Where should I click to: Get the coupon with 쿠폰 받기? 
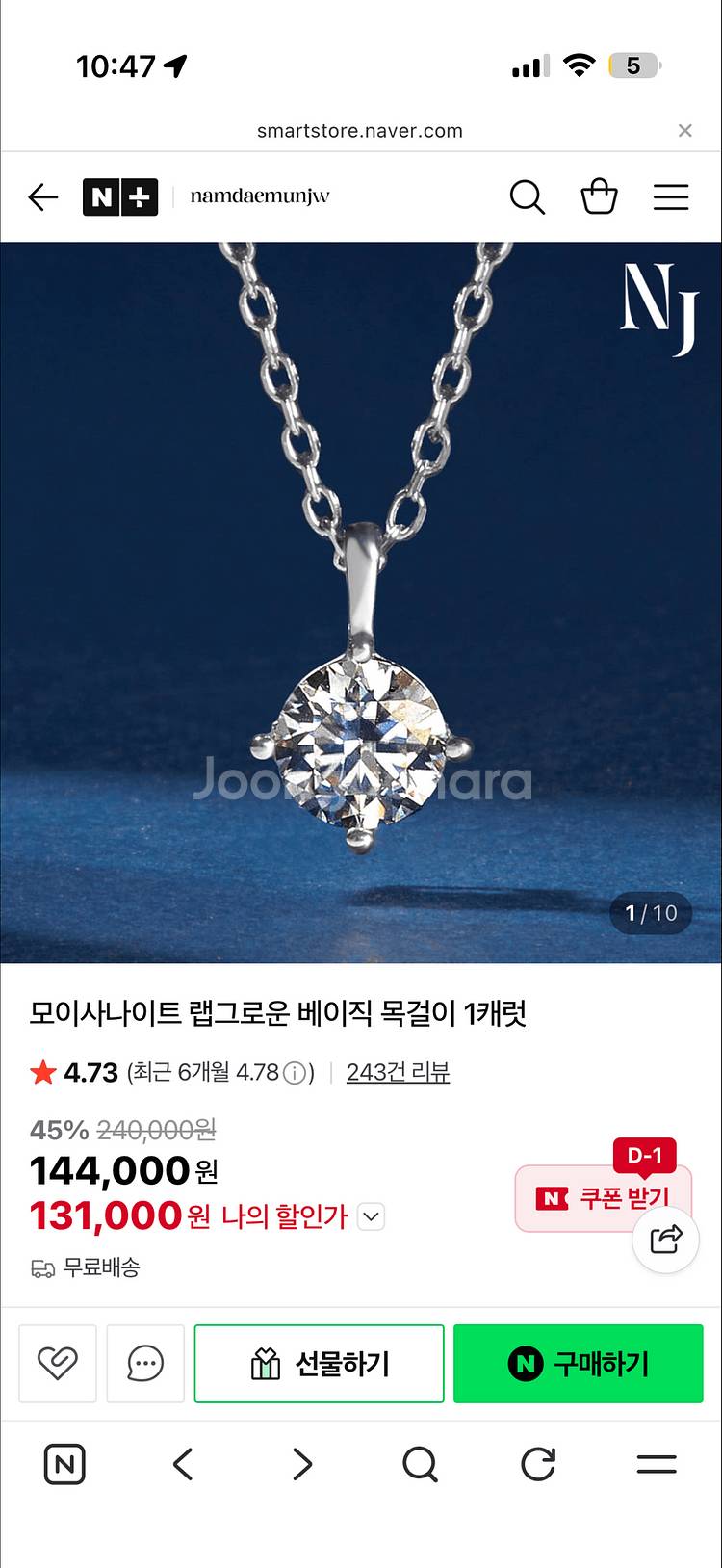pyautogui.click(x=604, y=1198)
